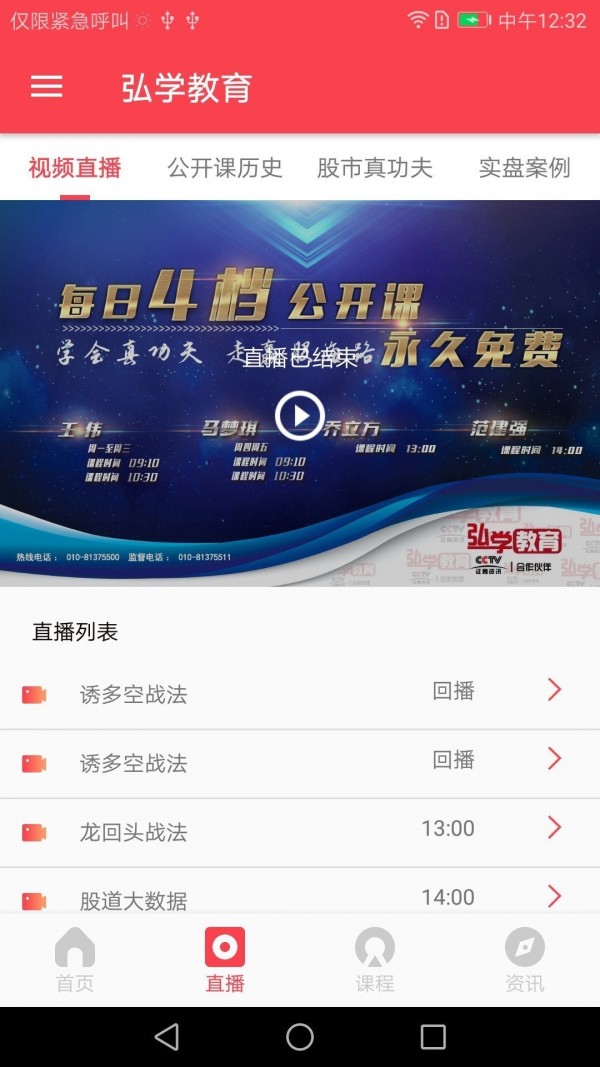The height and width of the screenshot is (1067, 600).
Task: Open the hamburger drawer menu
Action: coord(47,87)
